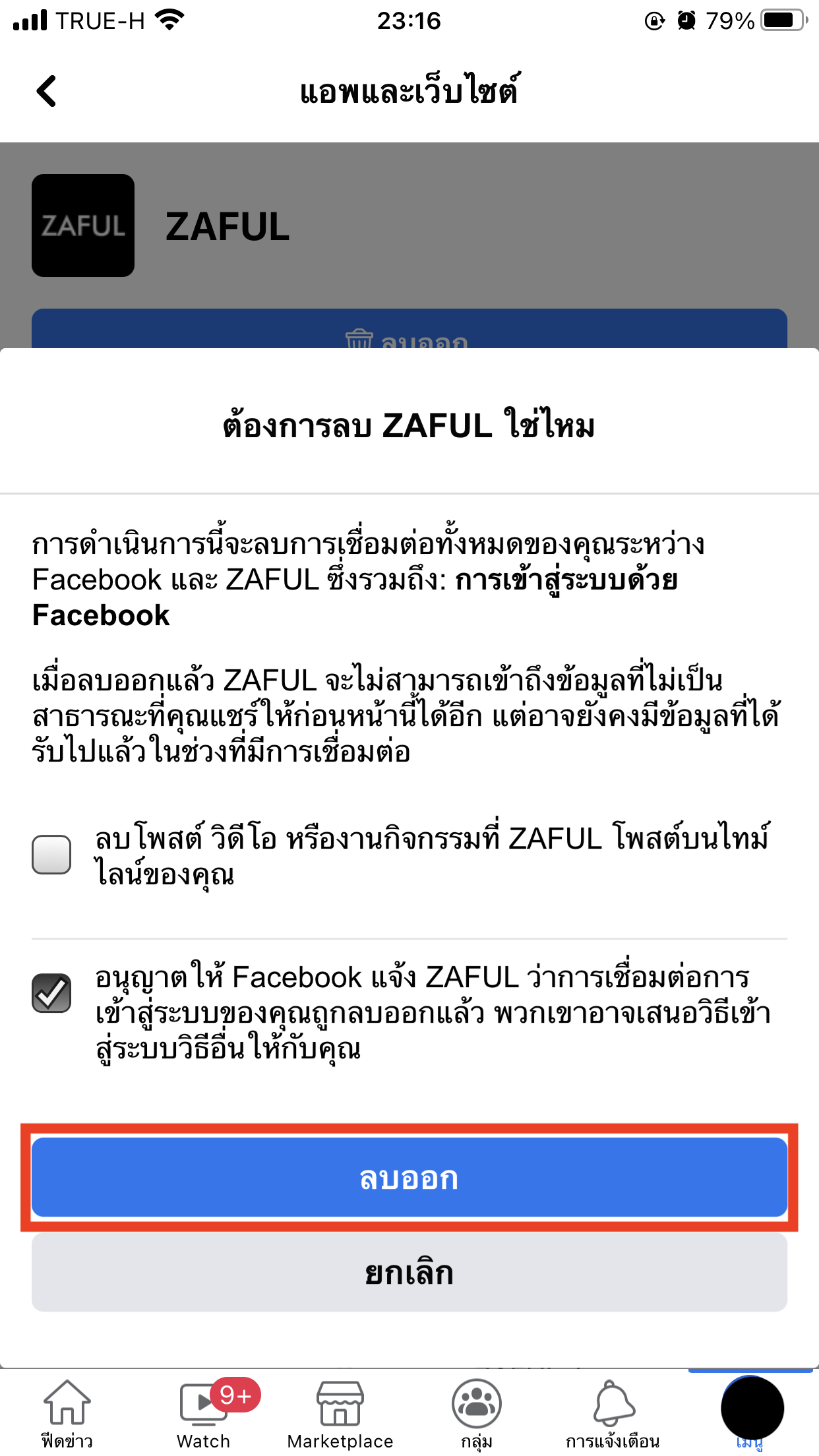Go to the กลุ่ม groups tab
The height and width of the screenshot is (1456, 819).
476,1412
